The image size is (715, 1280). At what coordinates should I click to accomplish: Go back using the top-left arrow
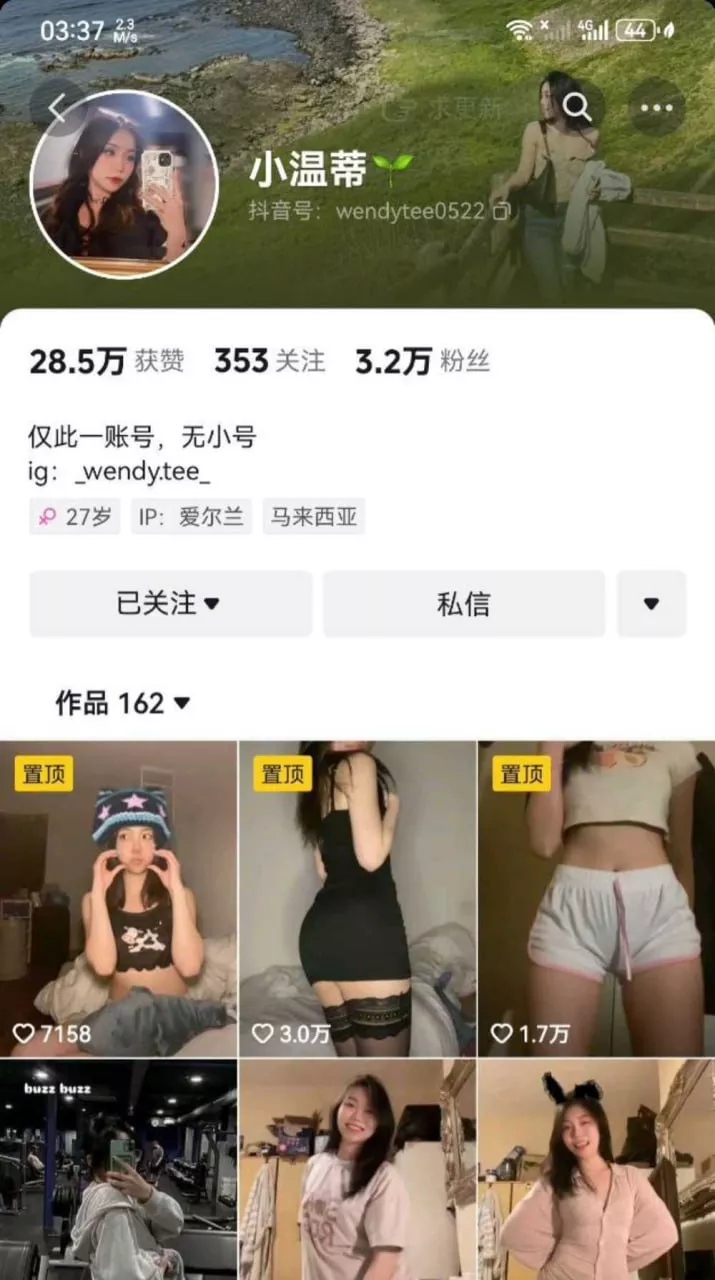pyautogui.click(x=56, y=108)
